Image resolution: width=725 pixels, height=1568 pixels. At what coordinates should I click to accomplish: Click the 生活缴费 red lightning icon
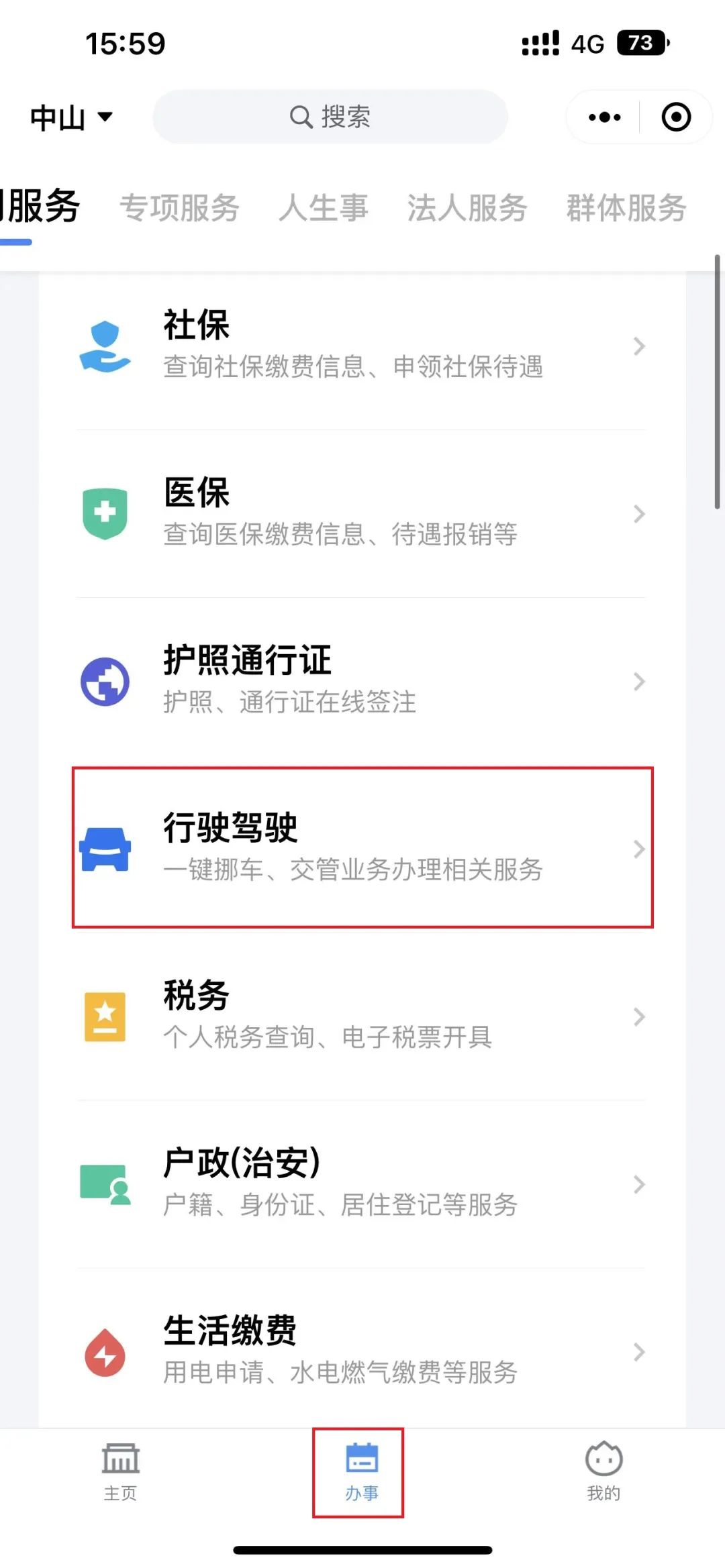(x=107, y=1353)
